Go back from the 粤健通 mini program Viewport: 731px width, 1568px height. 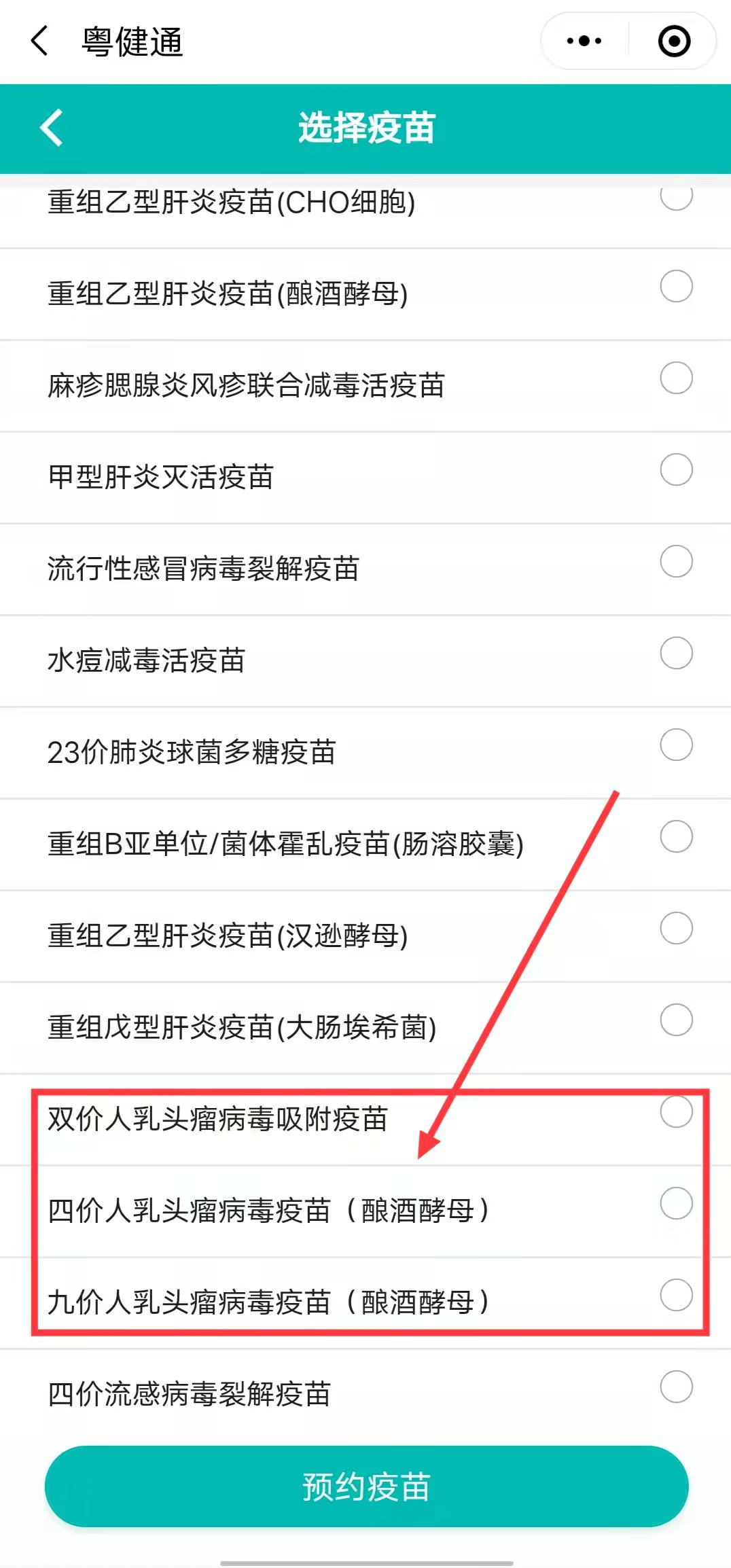(x=41, y=41)
